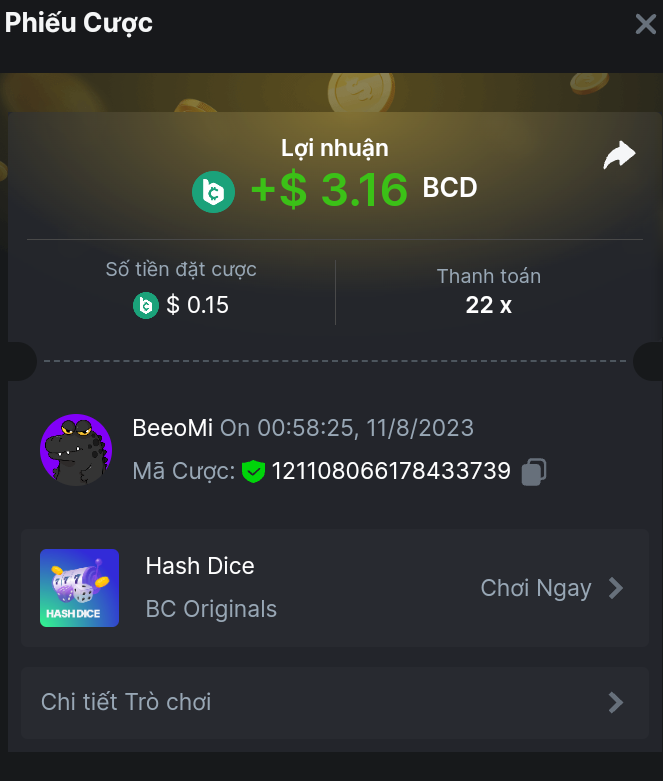Copy the bet ID number

(534, 471)
